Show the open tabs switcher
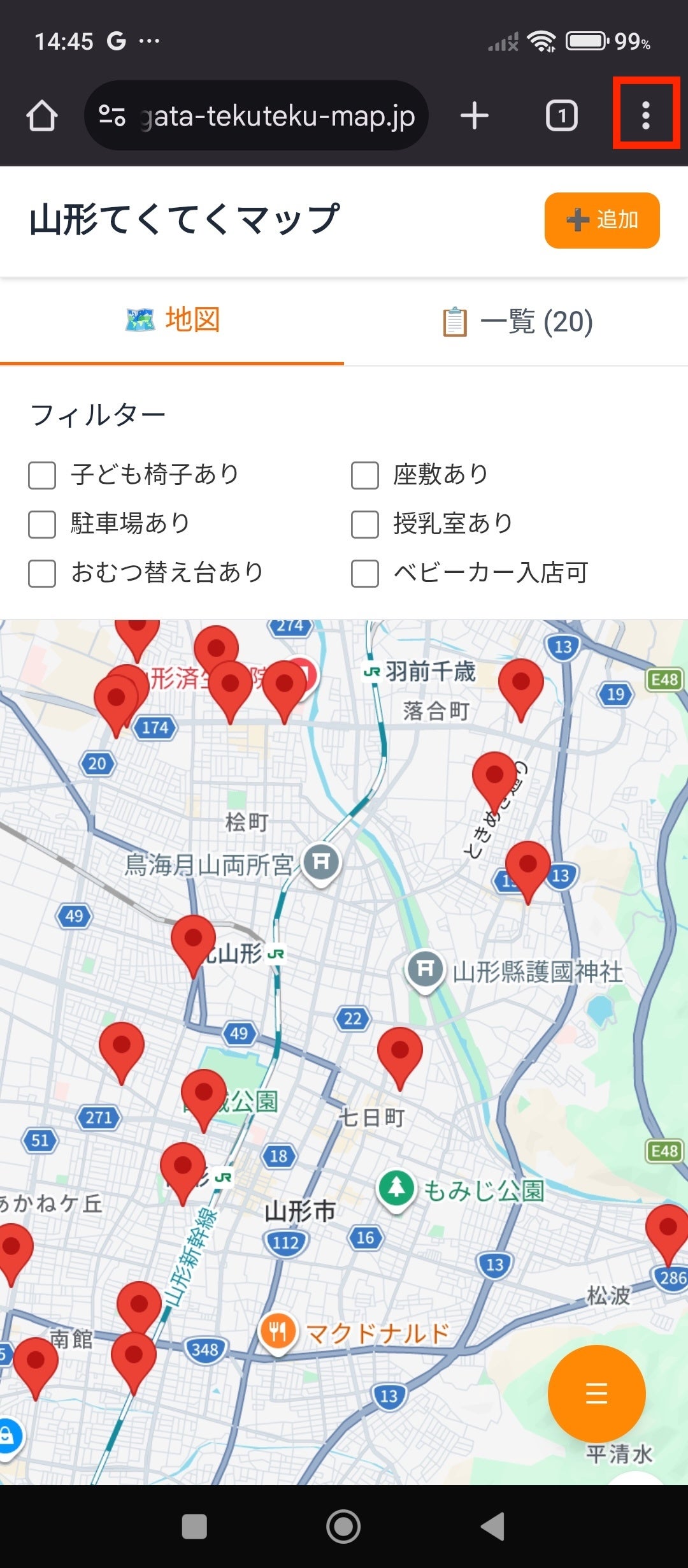 [561, 116]
